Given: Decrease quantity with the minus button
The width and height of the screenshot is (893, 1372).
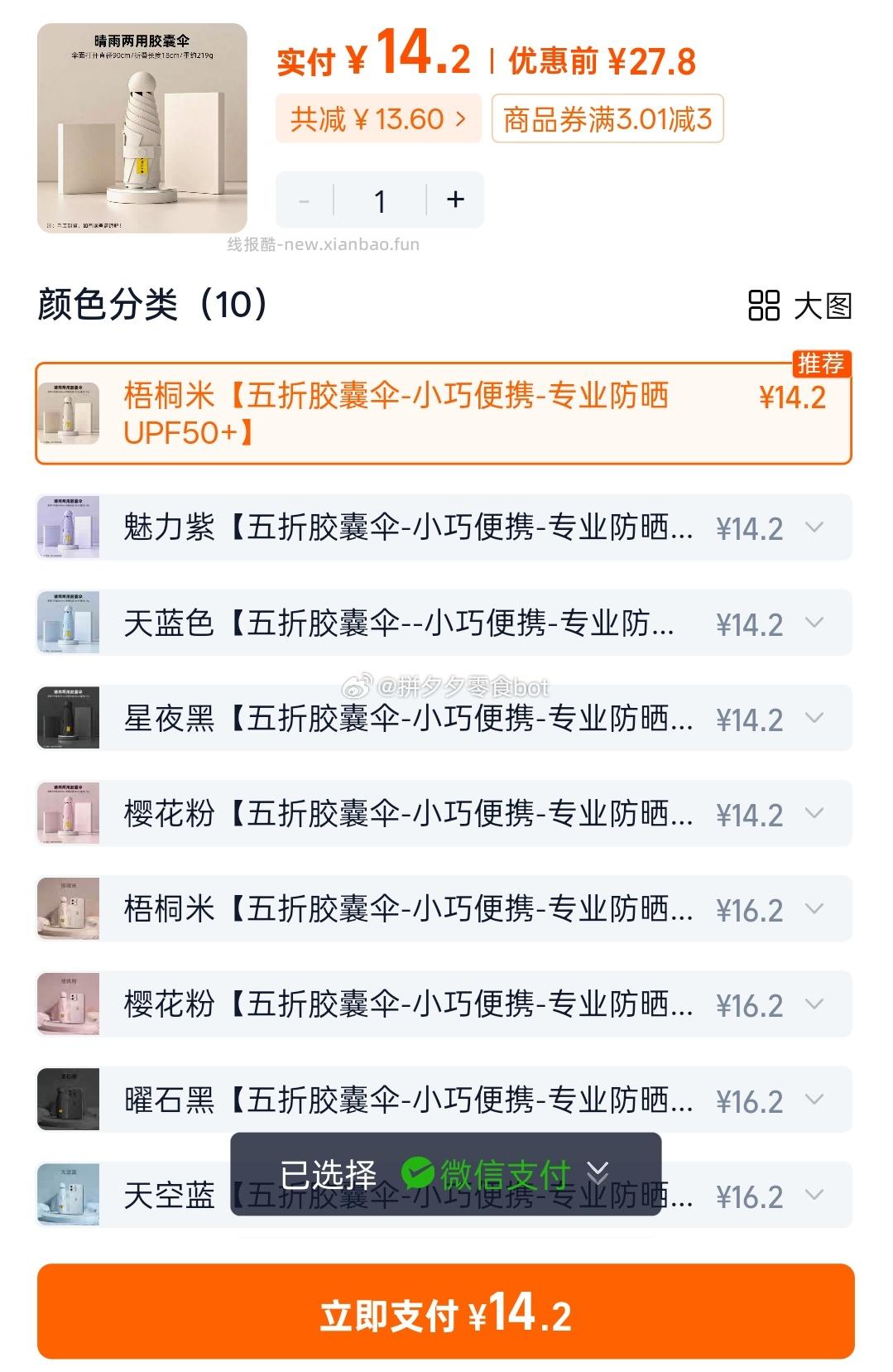Looking at the screenshot, I should pos(303,199).
